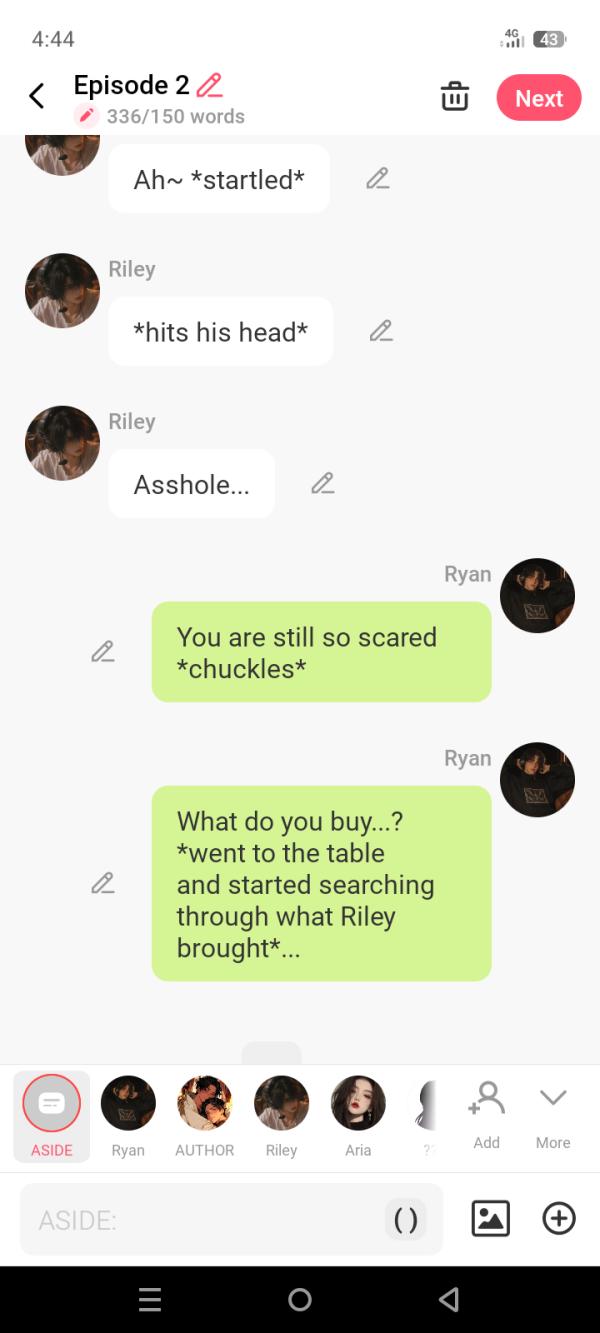Viewport: 600px width, 1333px height.
Task: Edit the "What do you buy...?" message
Action: [x=102, y=883]
